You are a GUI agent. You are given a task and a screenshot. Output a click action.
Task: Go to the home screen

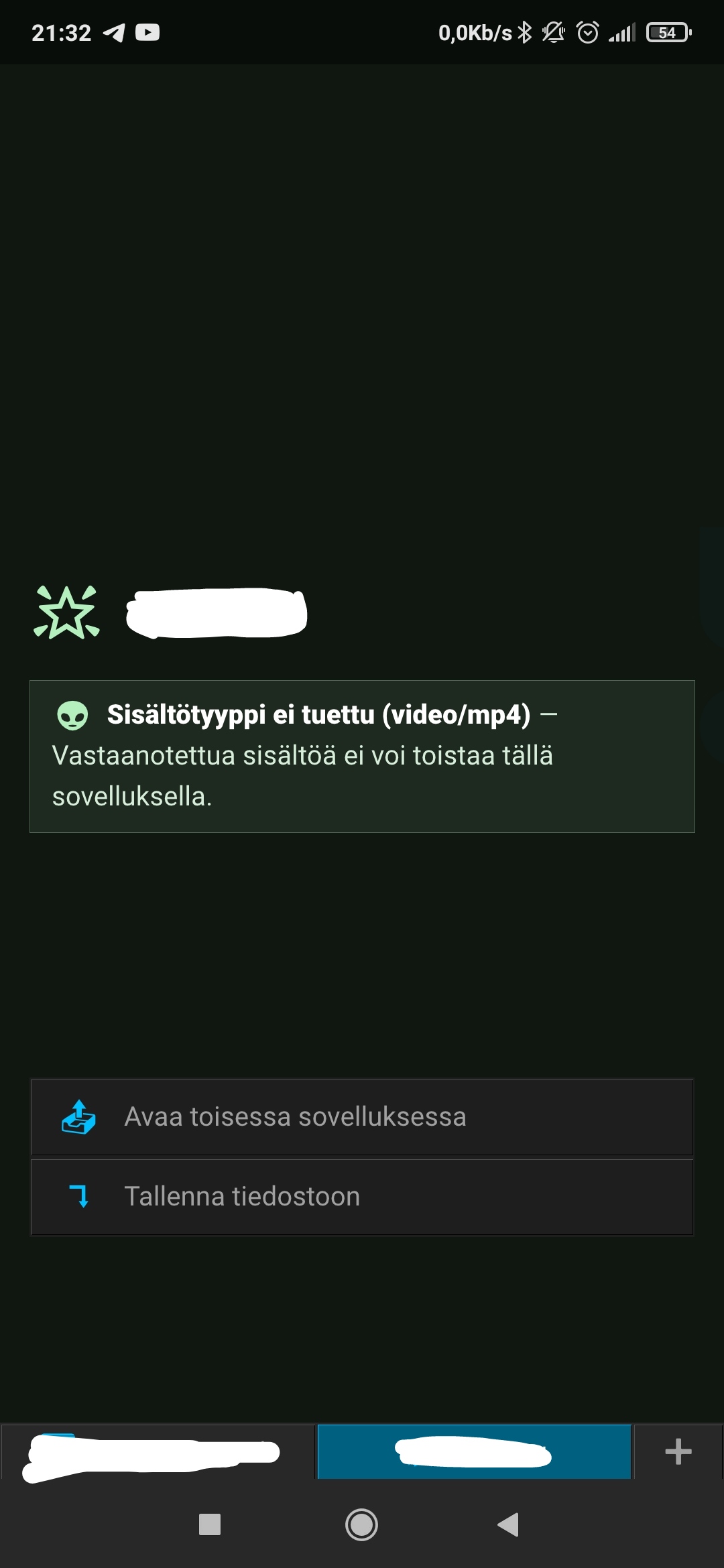pos(361,1524)
